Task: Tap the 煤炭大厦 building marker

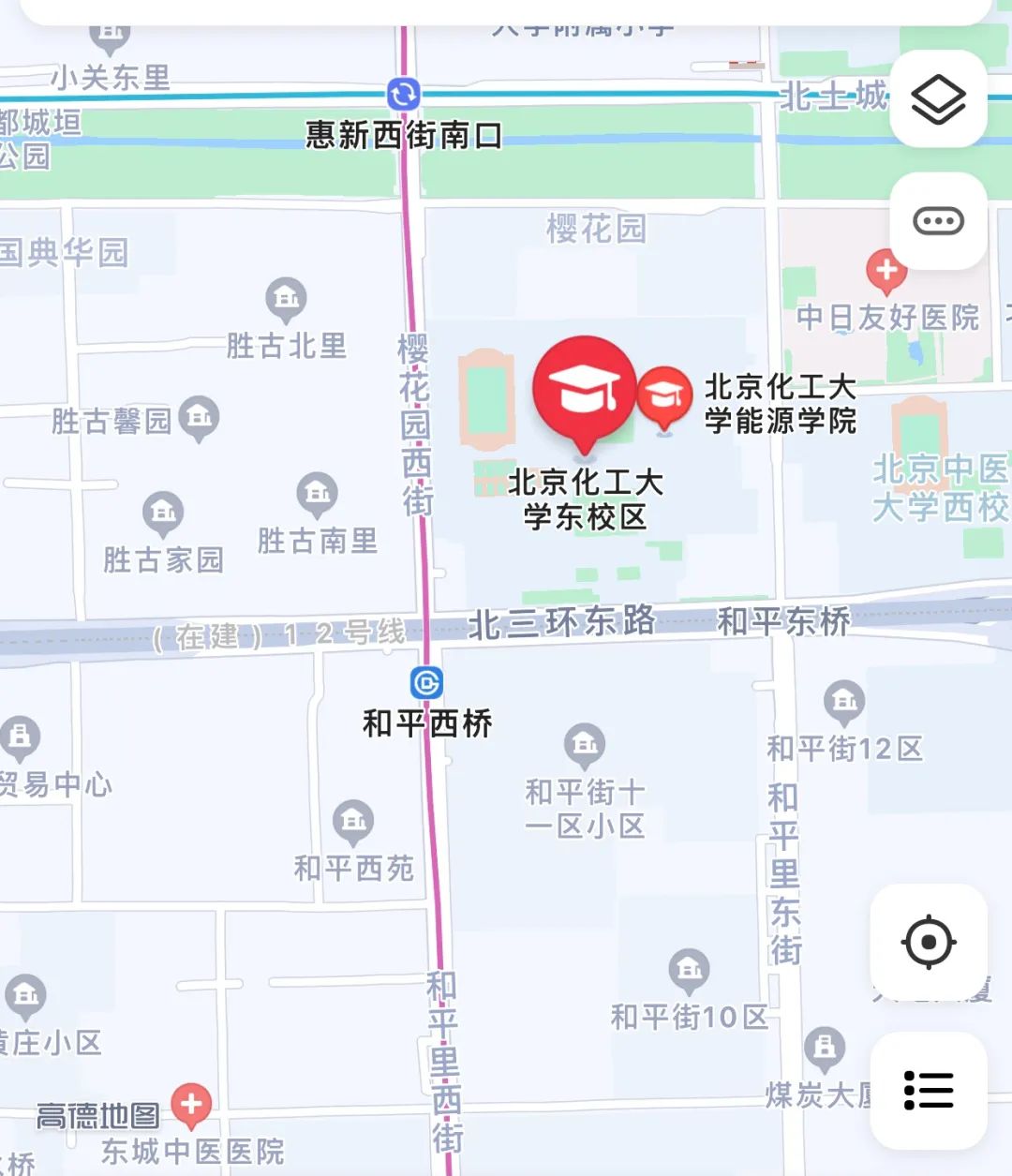Action: click(825, 1049)
